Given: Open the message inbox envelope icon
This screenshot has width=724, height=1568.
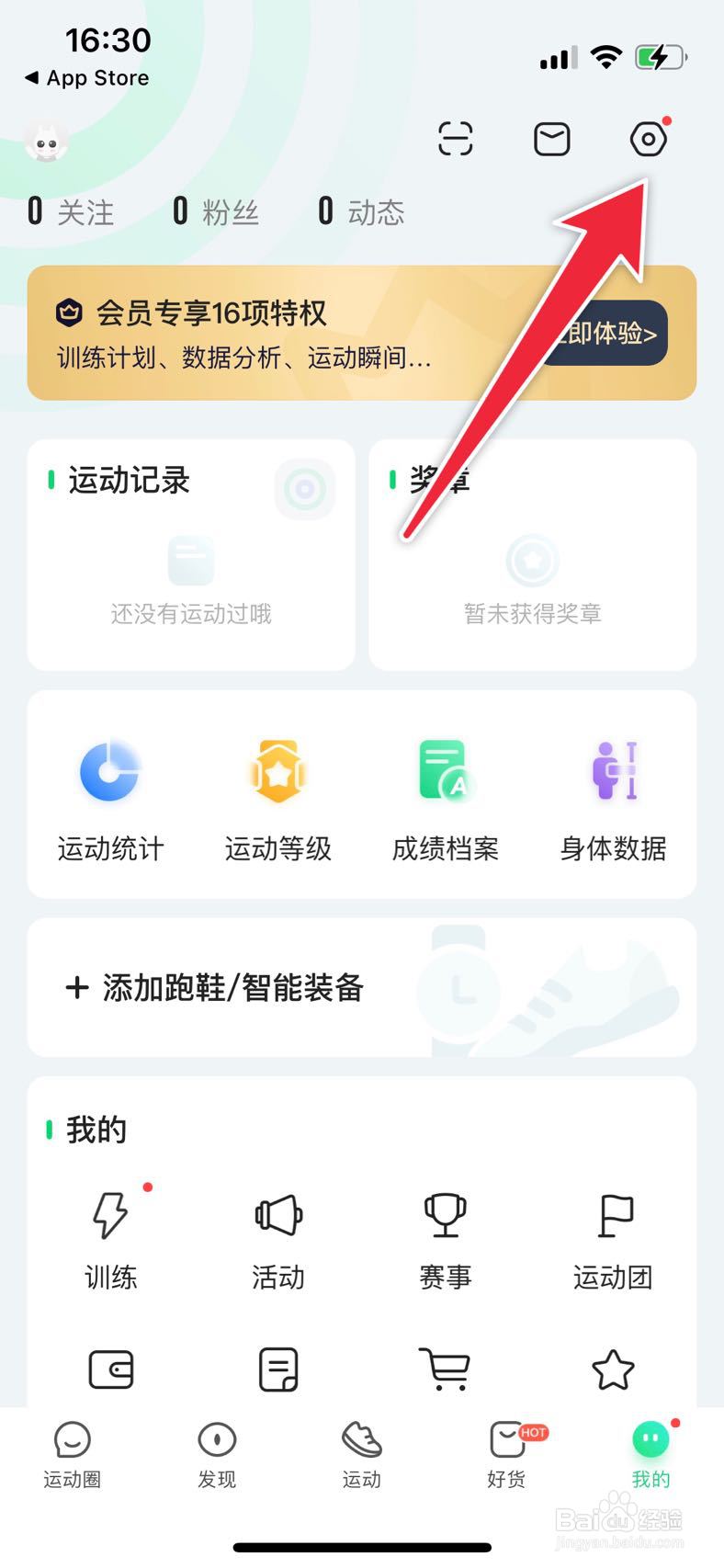Looking at the screenshot, I should pyautogui.click(x=552, y=139).
